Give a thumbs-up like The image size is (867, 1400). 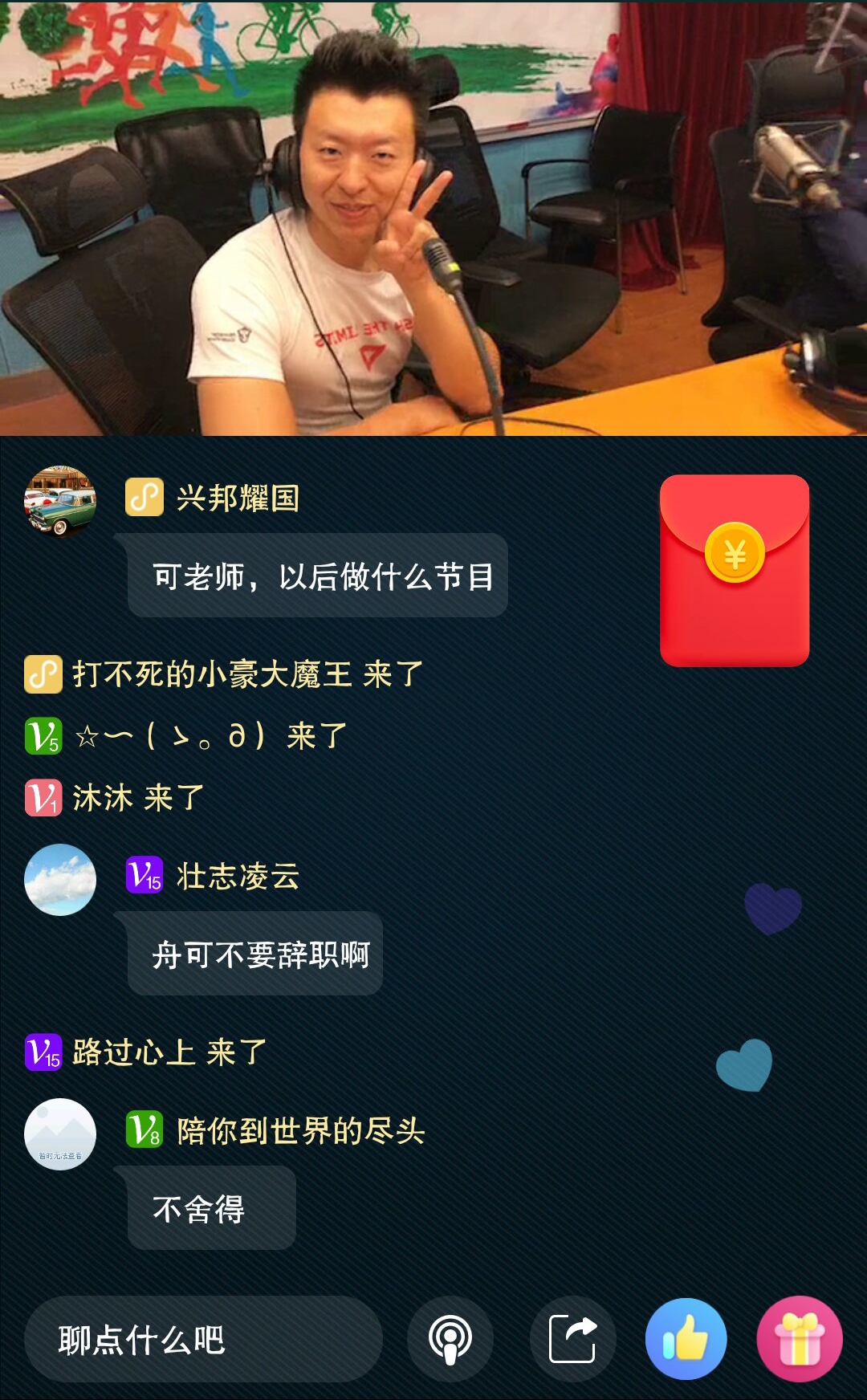click(686, 1339)
